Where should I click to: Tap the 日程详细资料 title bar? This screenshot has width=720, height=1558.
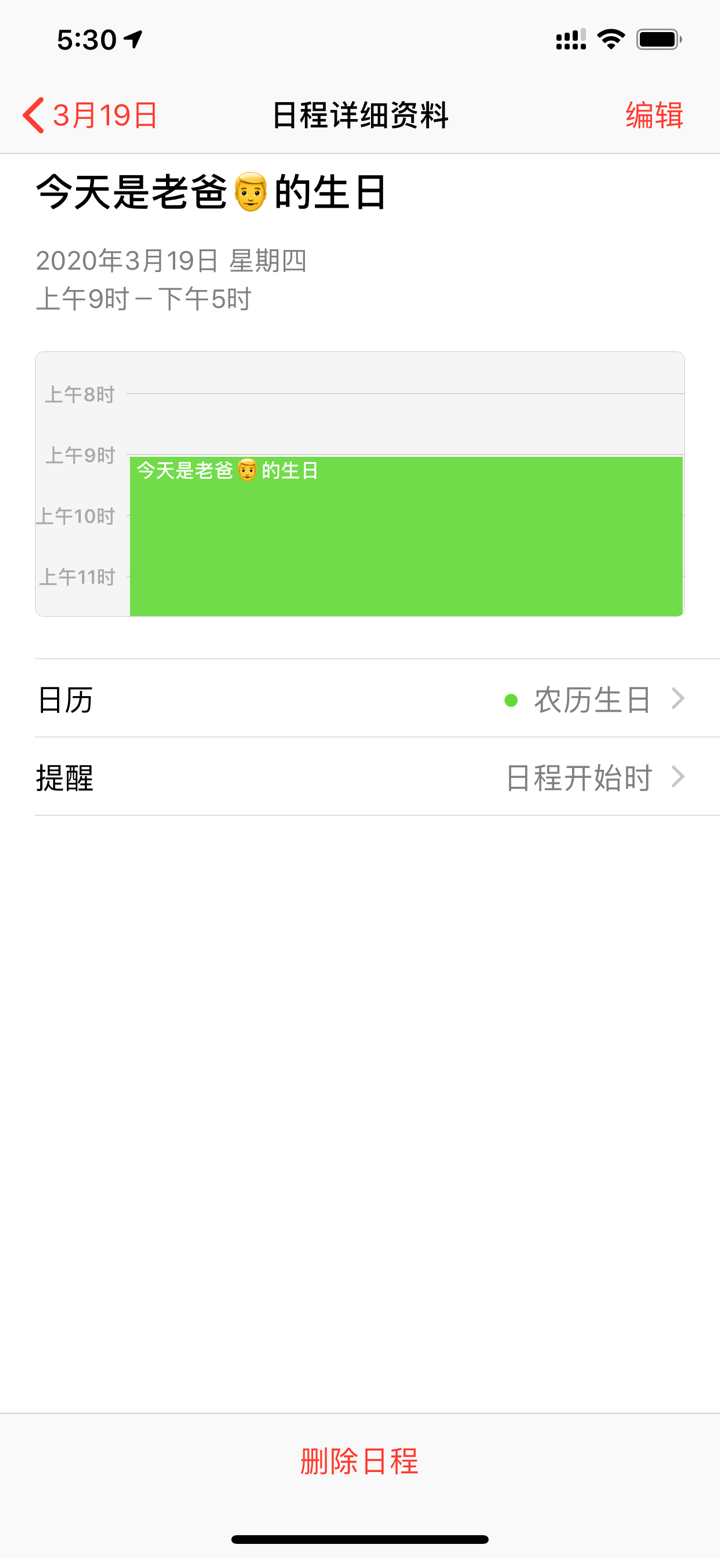pyautogui.click(x=360, y=115)
